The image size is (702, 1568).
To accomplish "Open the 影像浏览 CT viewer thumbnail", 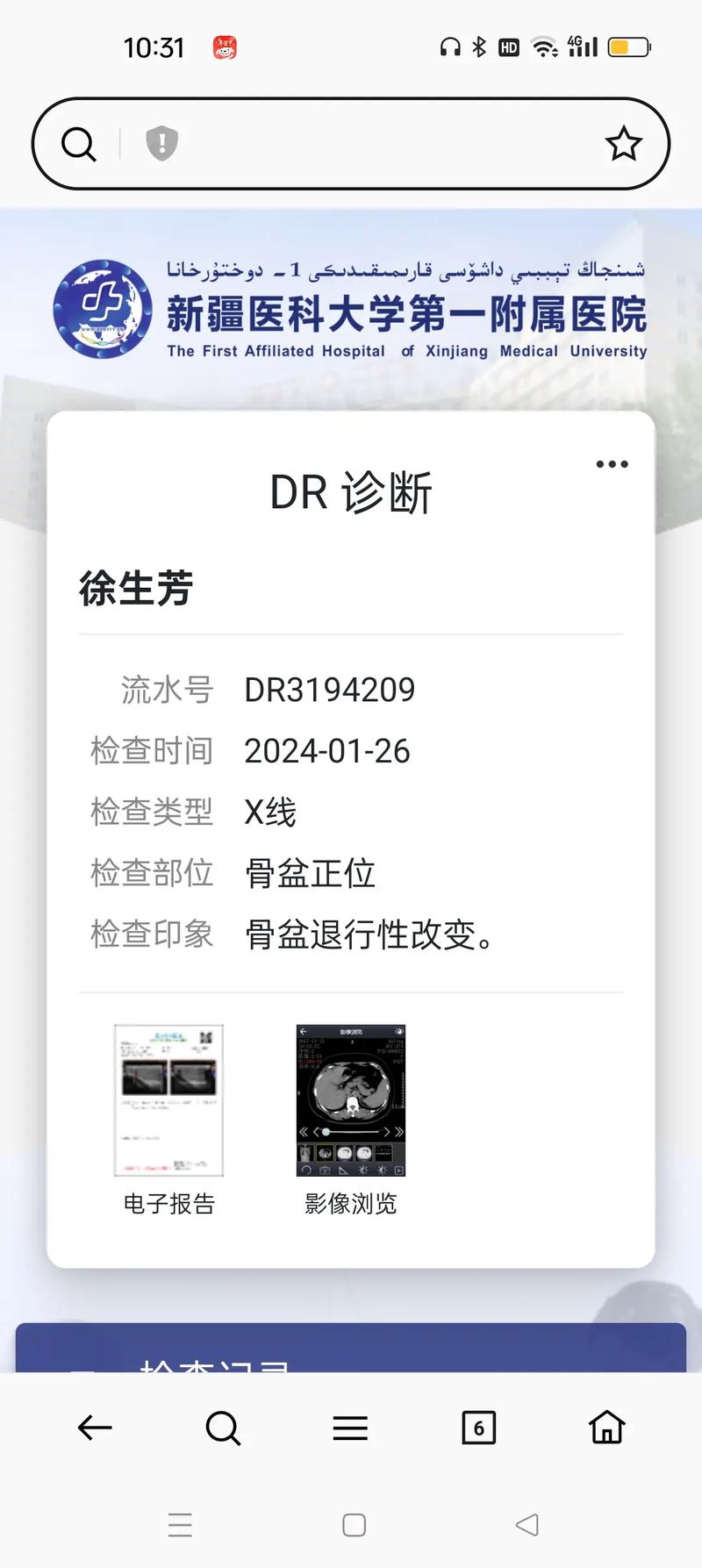I will [x=350, y=1099].
